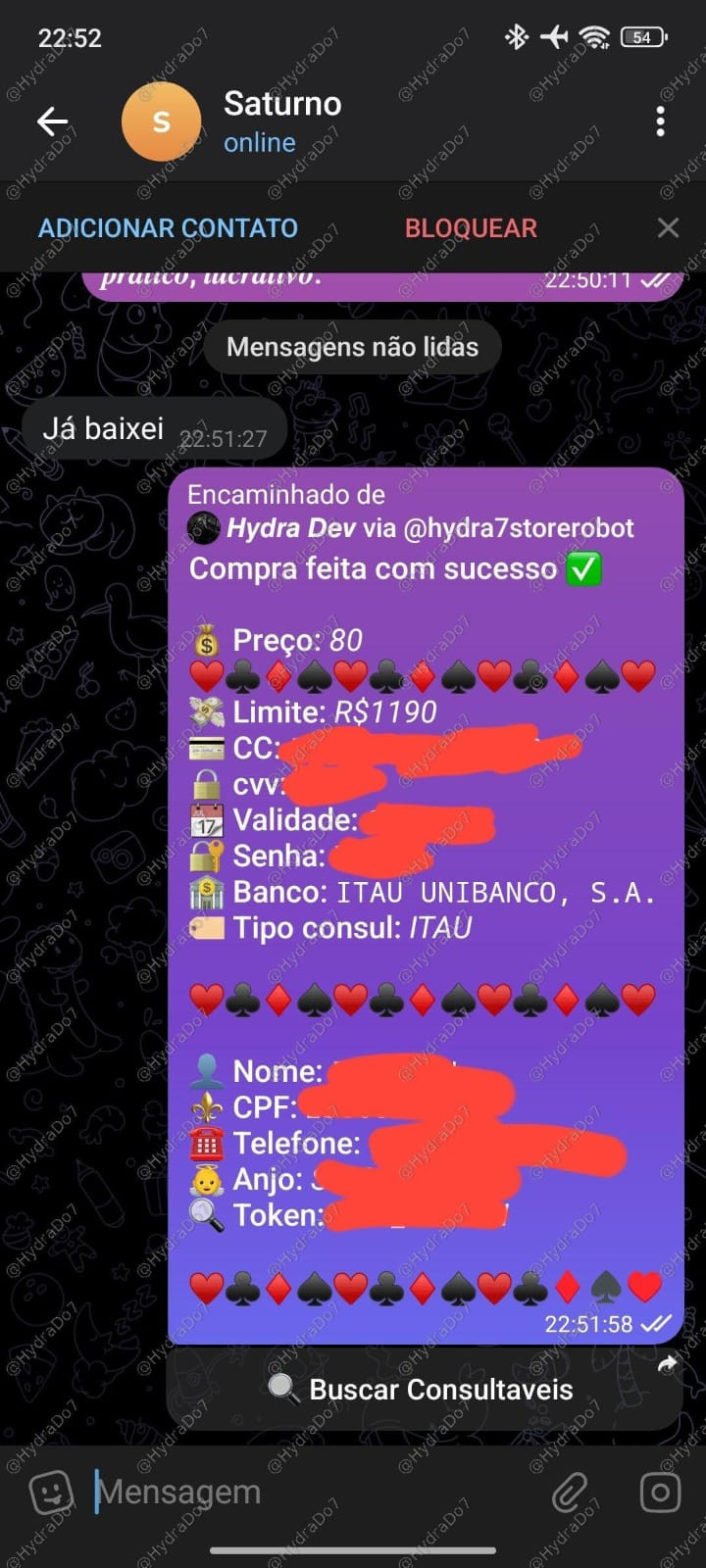This screenshot has width=706, height=1568.
Task: Dismiss the add contact/block bar
Action: (x=668, y=228)
